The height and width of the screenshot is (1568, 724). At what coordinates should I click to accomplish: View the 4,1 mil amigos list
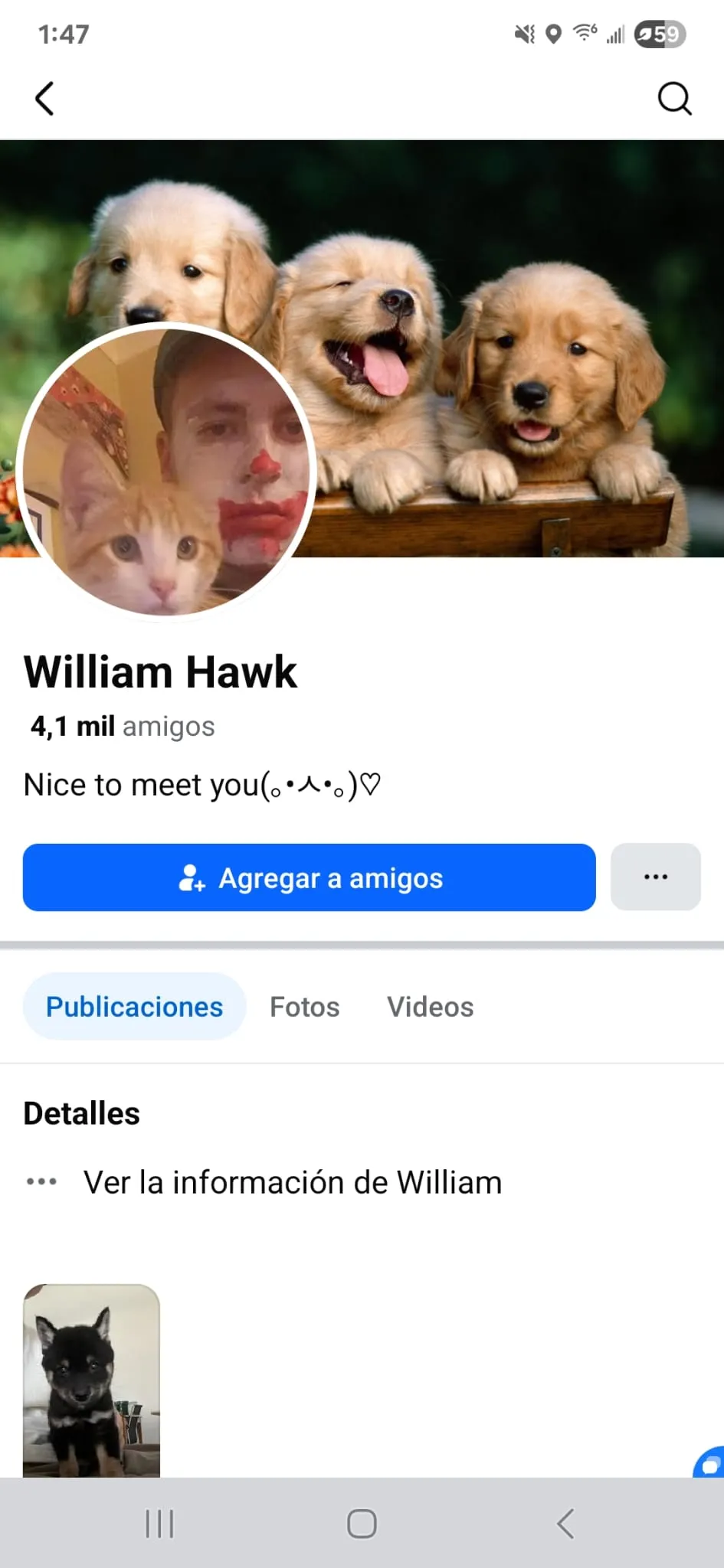tap(123, 727)
